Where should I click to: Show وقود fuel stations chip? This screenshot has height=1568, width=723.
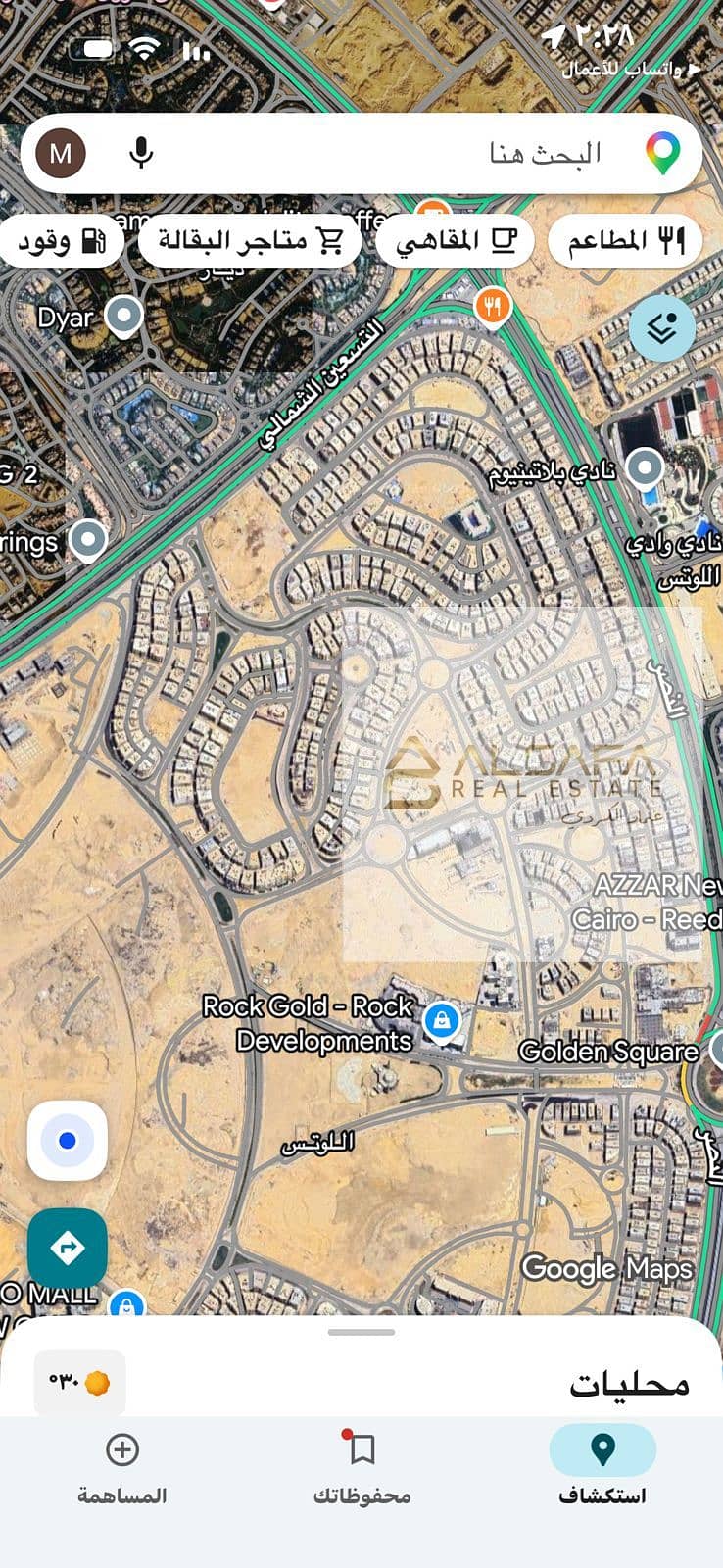61,241
